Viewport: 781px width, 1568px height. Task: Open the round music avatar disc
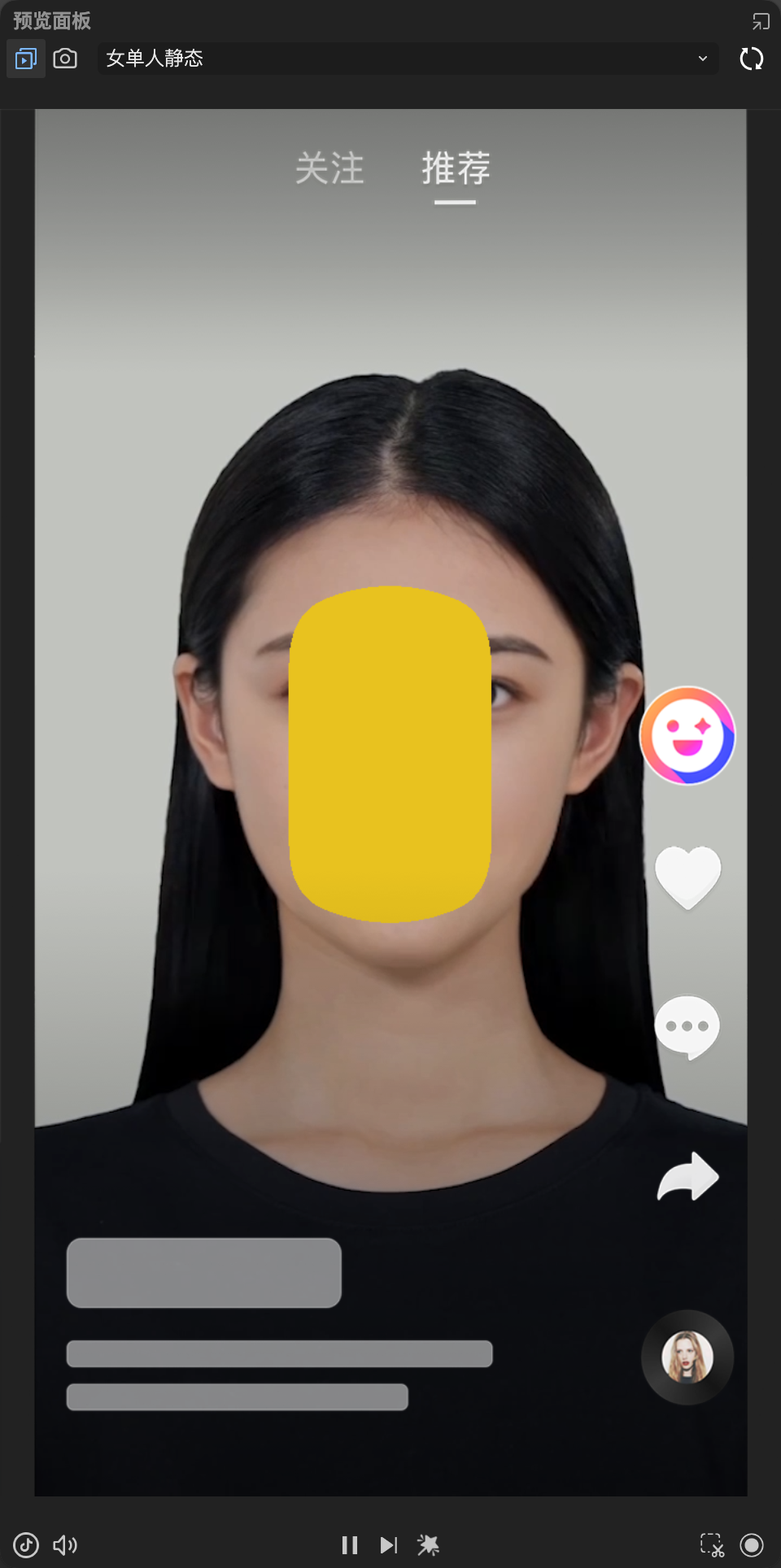[x=687, y=1357]
